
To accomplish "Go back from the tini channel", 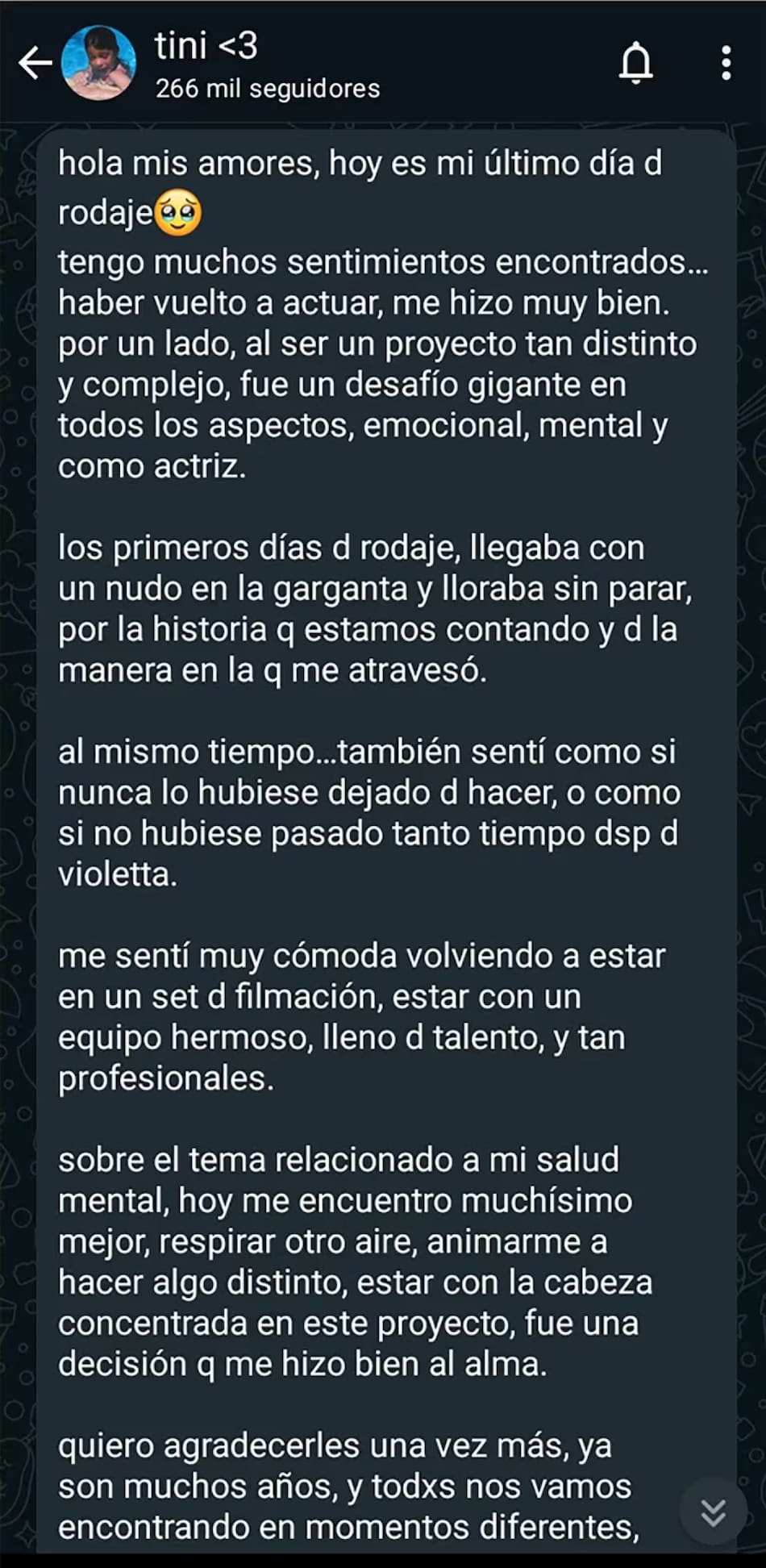I will coord(35,63).
